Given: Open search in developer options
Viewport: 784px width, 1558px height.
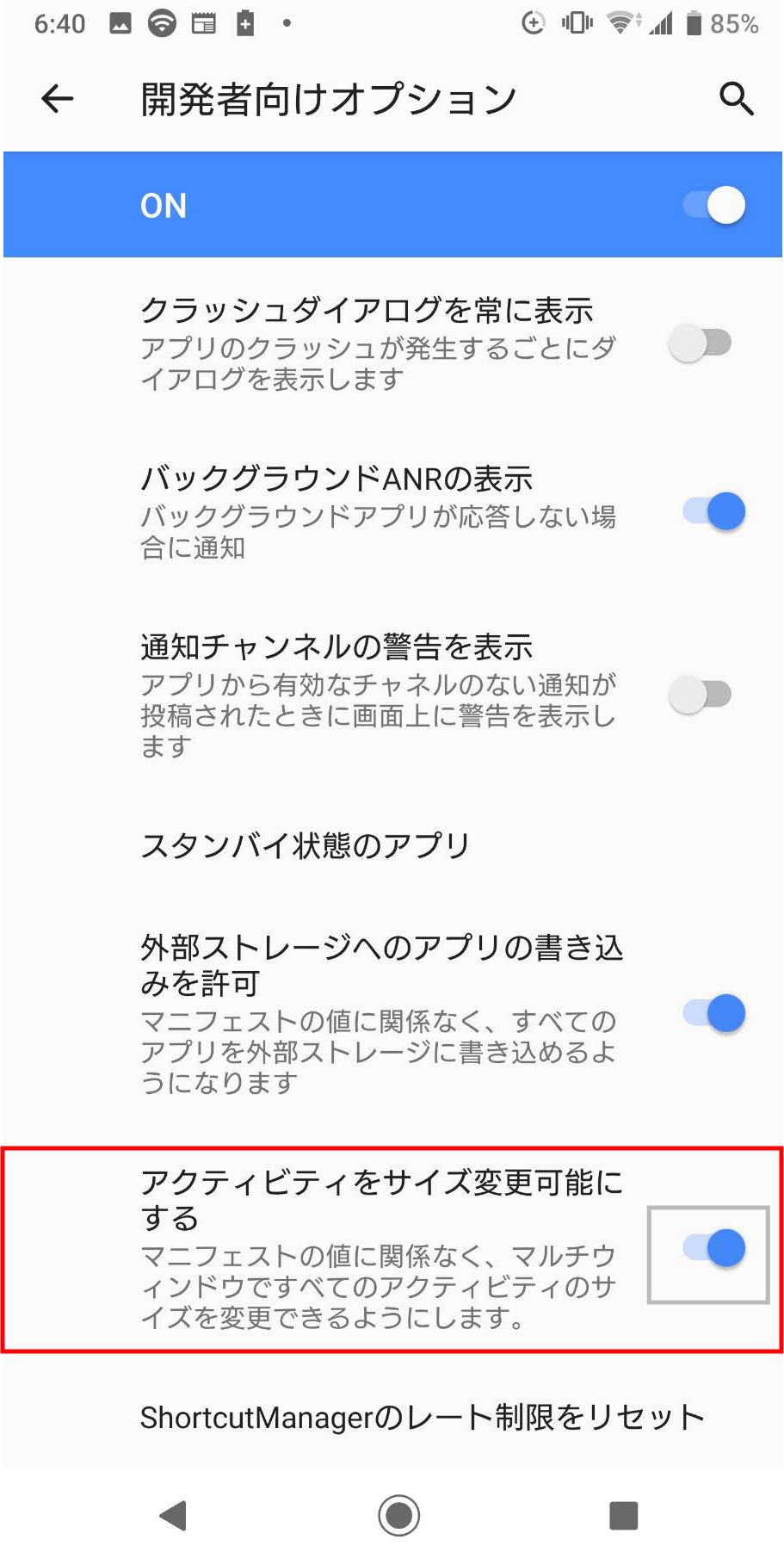Looking at the screenshot, I should coord(736,99).
